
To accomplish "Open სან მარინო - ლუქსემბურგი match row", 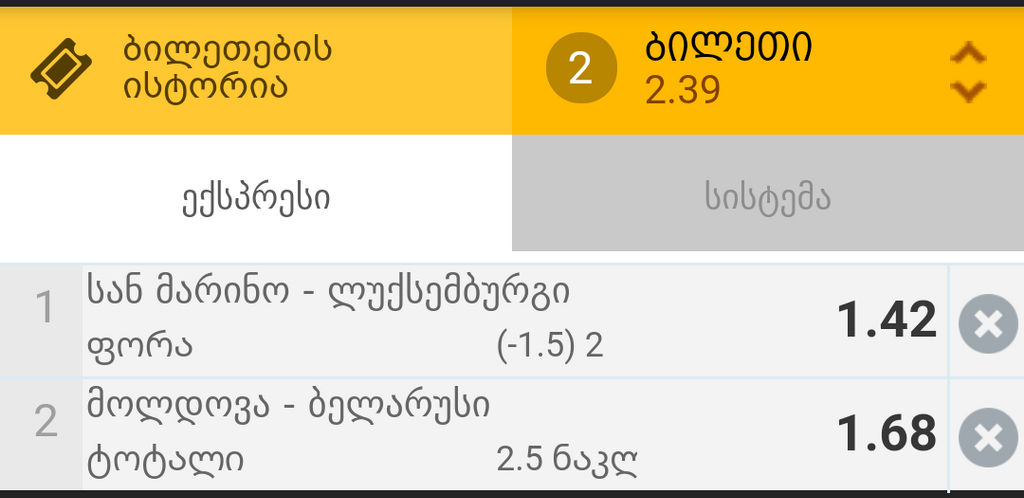I will [460, 320].
